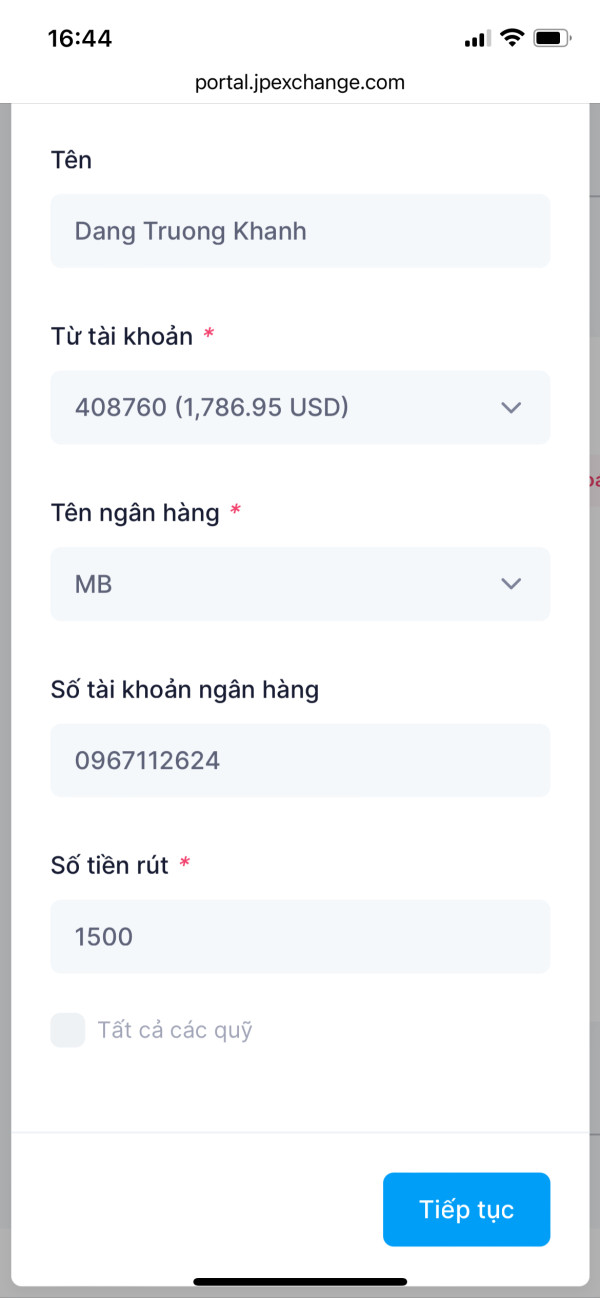This screenshot has height=1298, width=600.
Task: Check the Tất cả các quỹ checkbox
Action: 68,1030
